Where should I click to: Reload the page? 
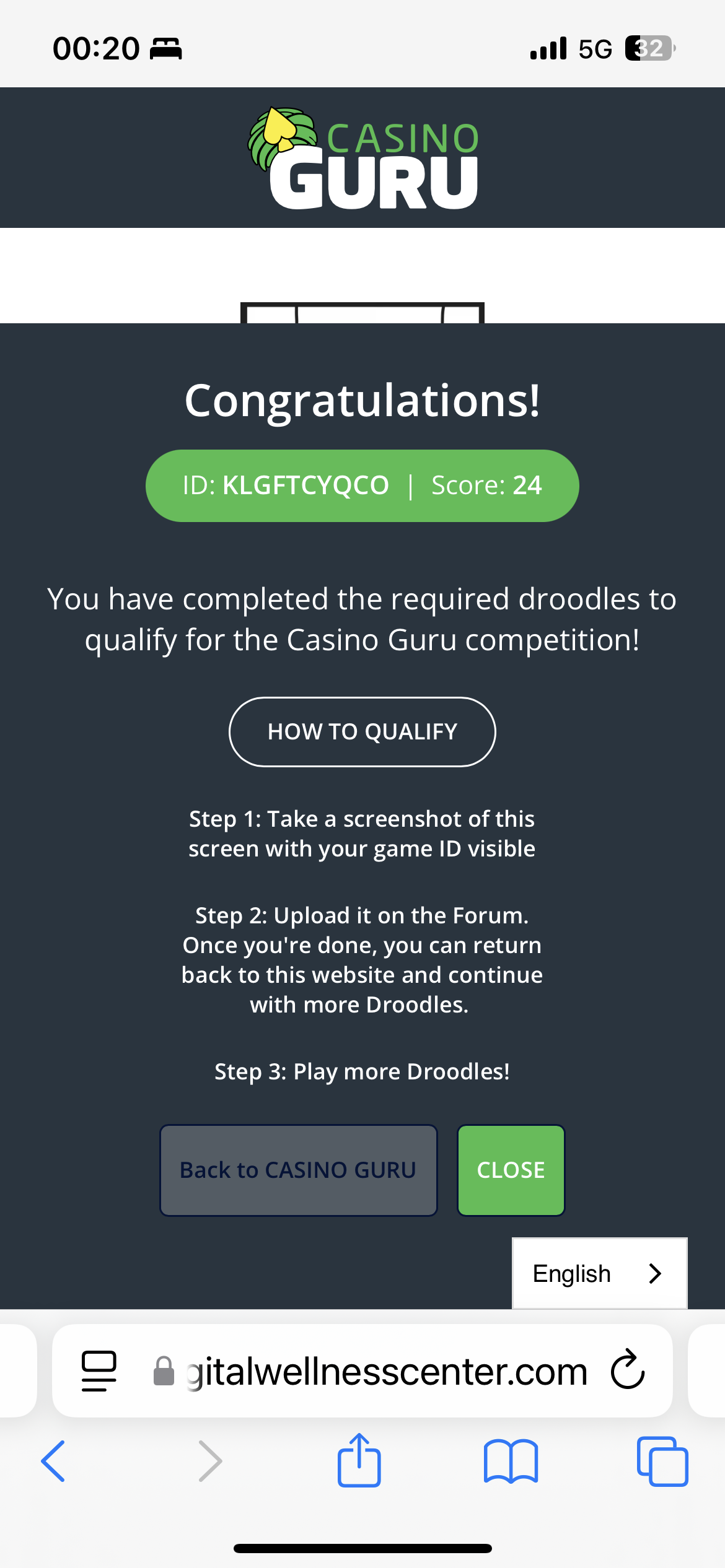627,1370
